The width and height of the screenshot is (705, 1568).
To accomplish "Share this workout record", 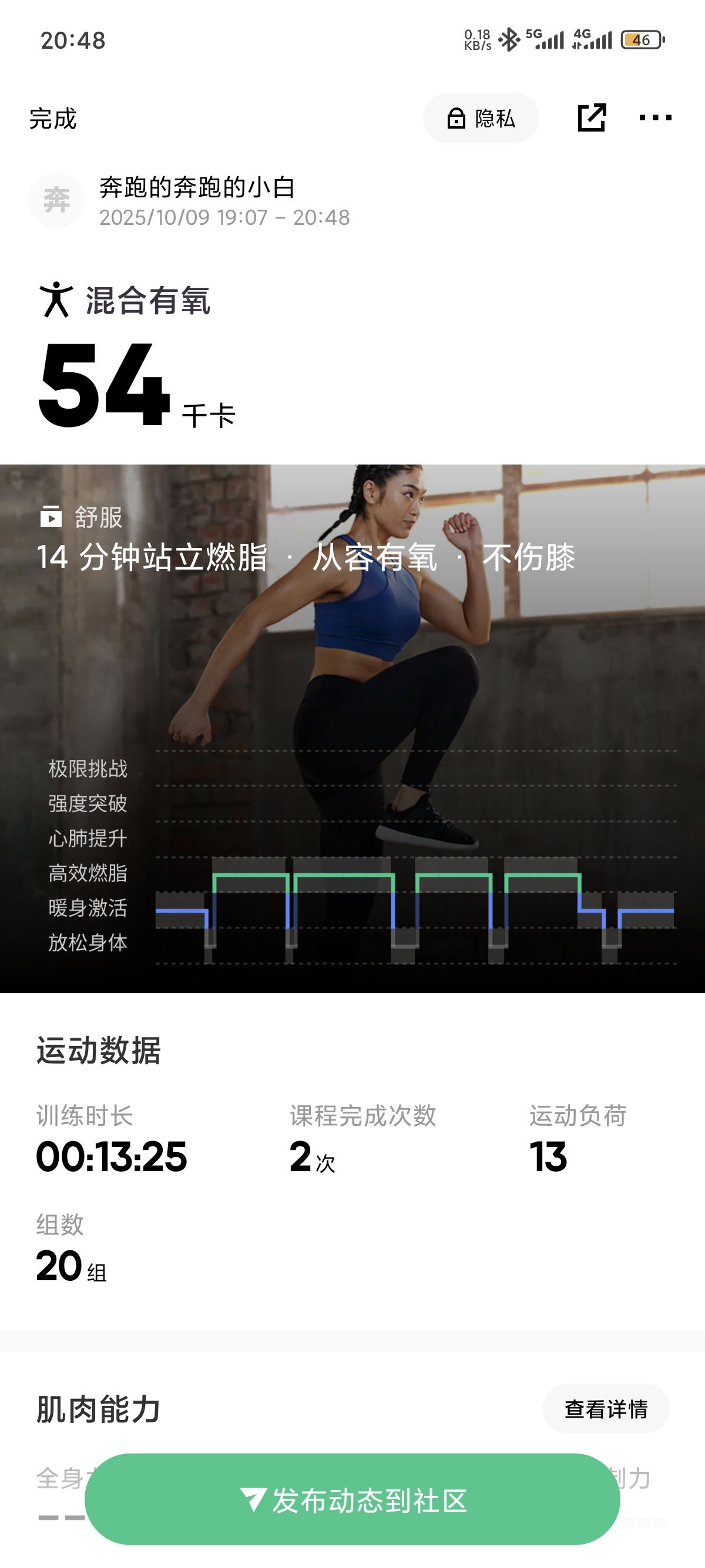I will click(x=591, y=118).
